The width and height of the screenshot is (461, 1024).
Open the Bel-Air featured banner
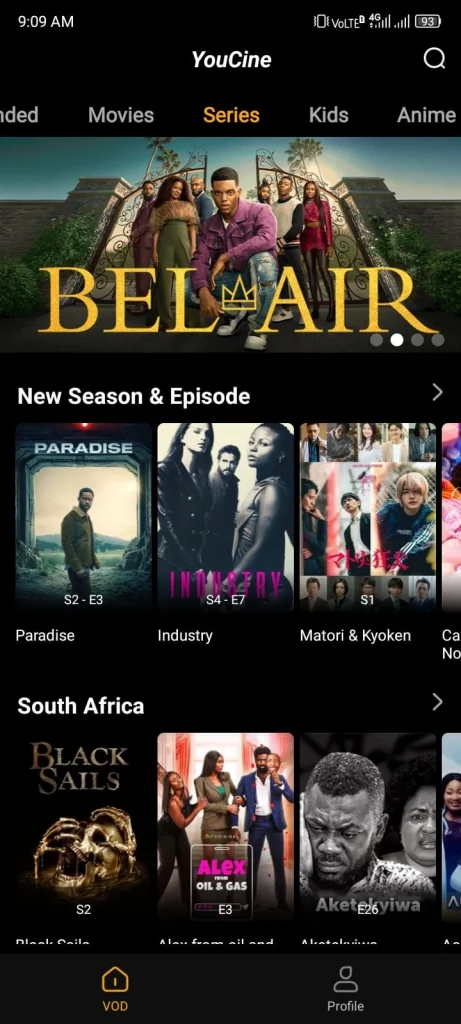tap(230, 245)
